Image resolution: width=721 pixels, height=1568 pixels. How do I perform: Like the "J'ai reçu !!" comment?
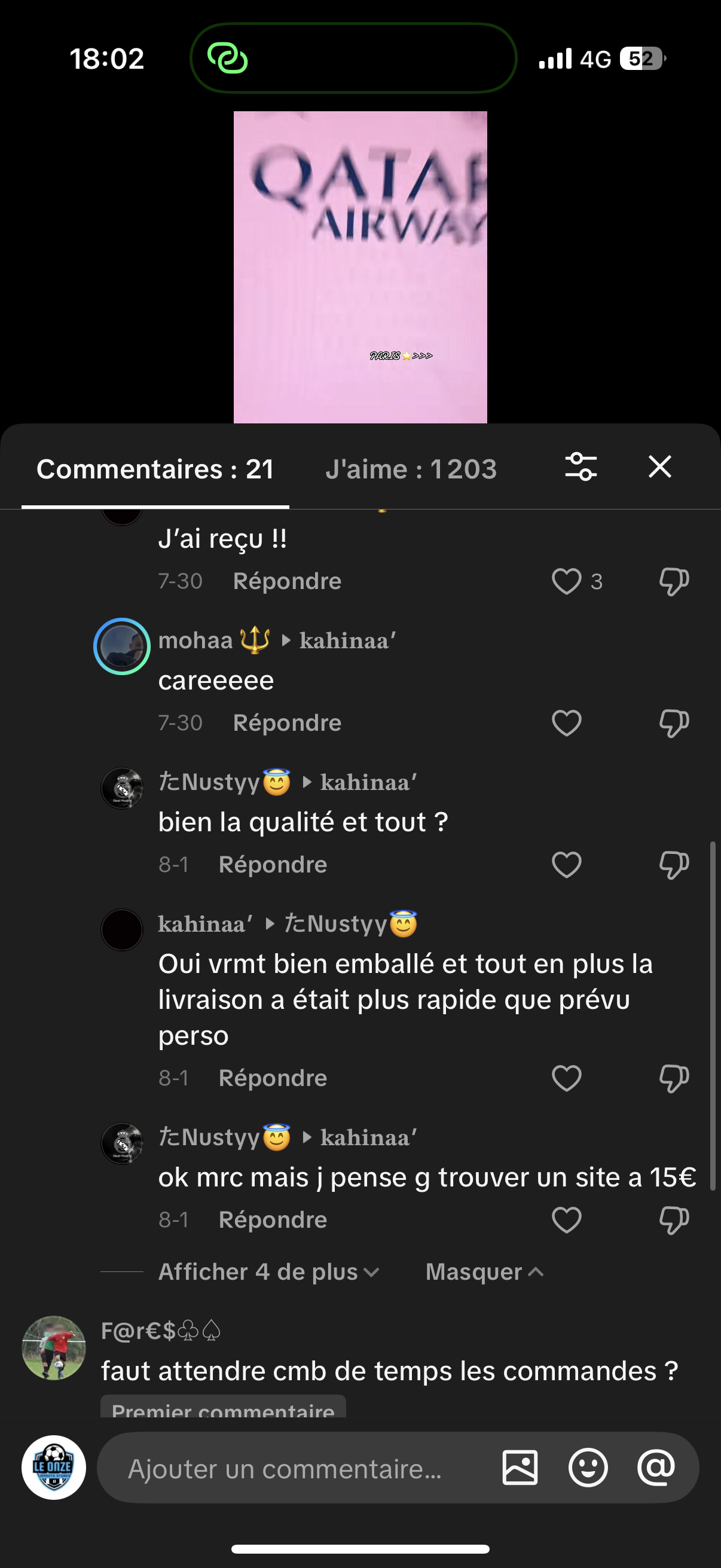pyautogui.click(x=566, y=581)
